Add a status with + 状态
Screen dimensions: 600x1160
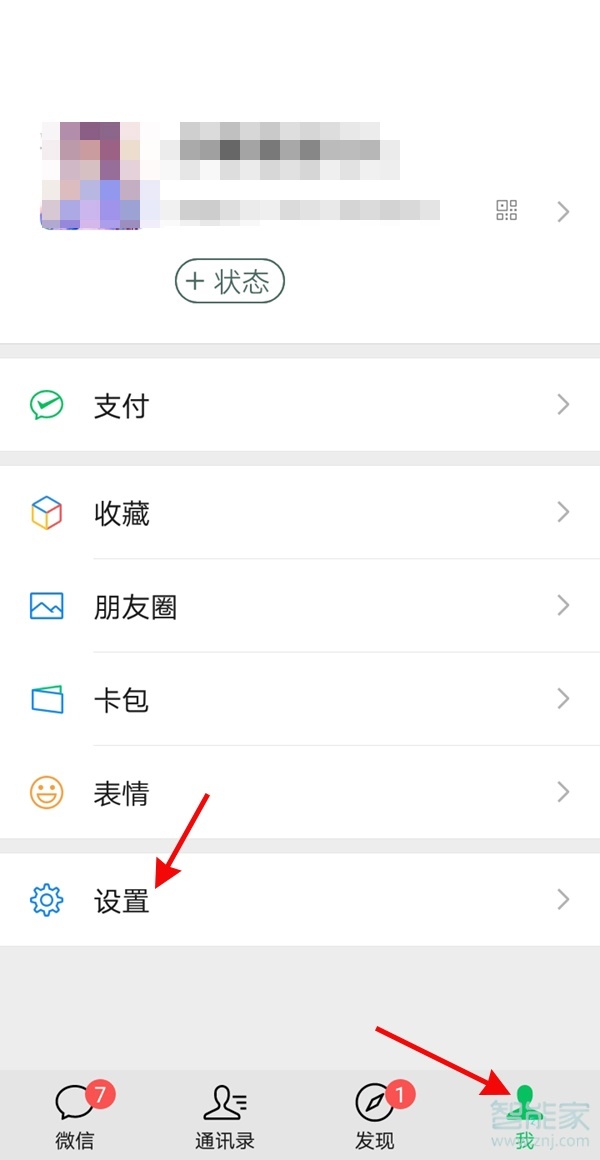(230, 281)
